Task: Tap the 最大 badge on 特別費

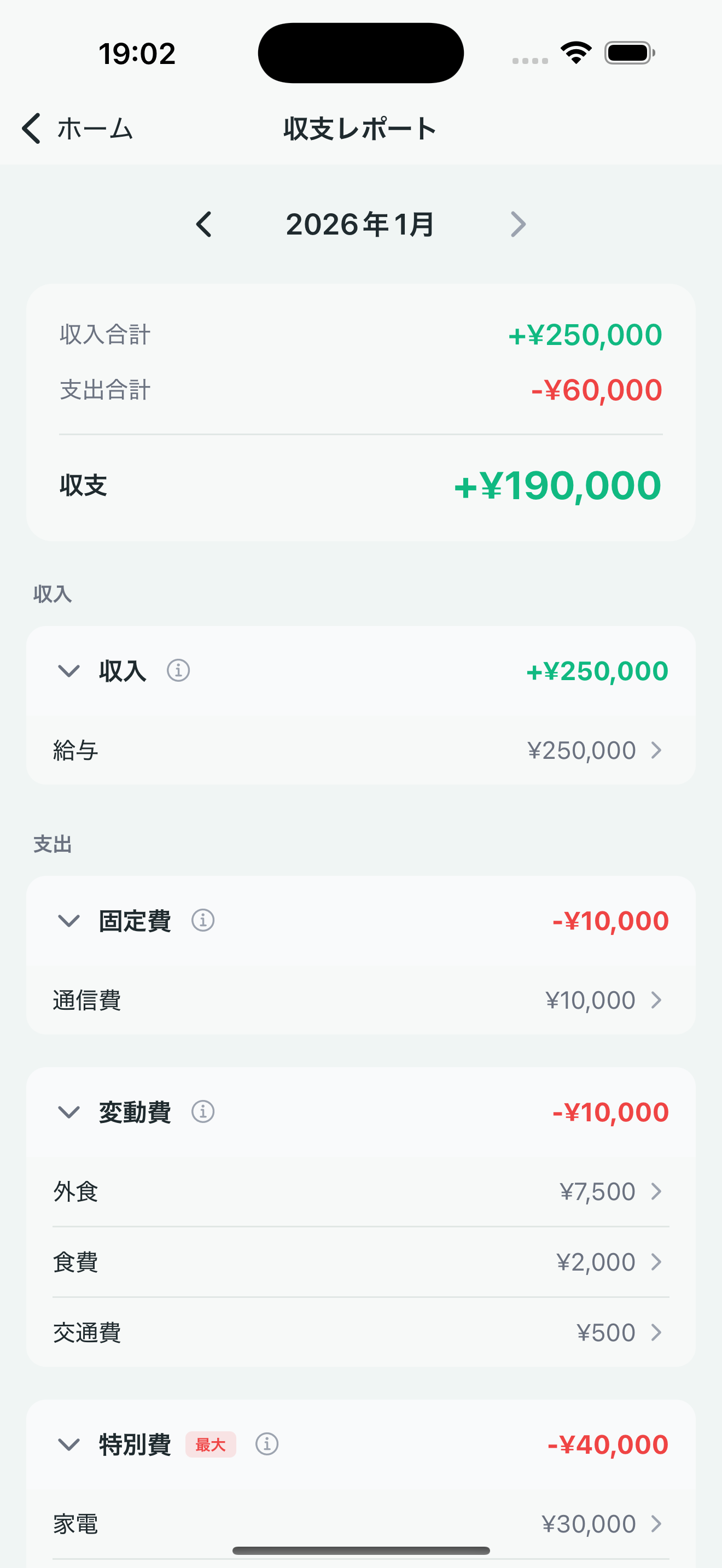Action: (x=210, y=1444)
